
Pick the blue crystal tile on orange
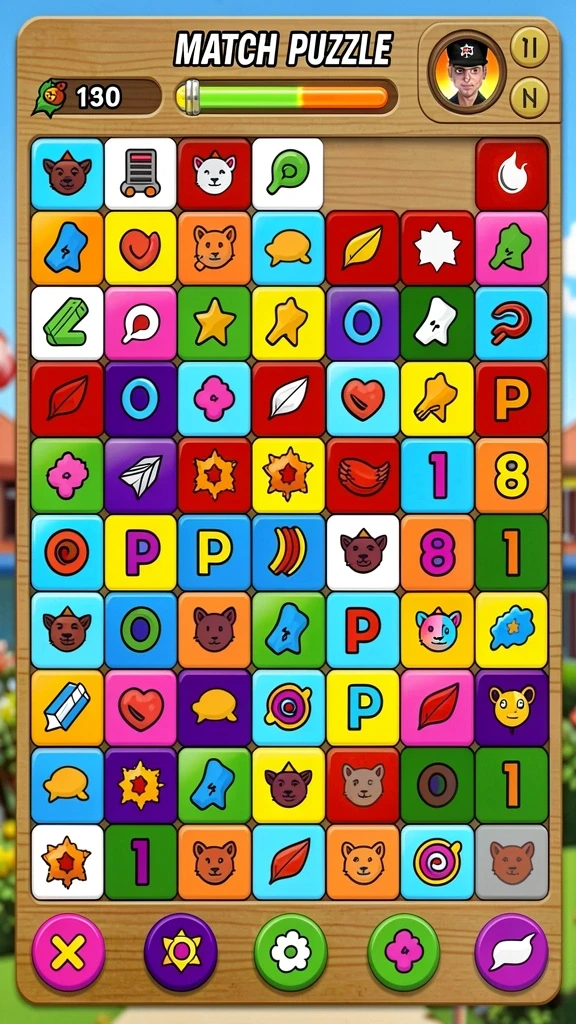tap(67, 708)
